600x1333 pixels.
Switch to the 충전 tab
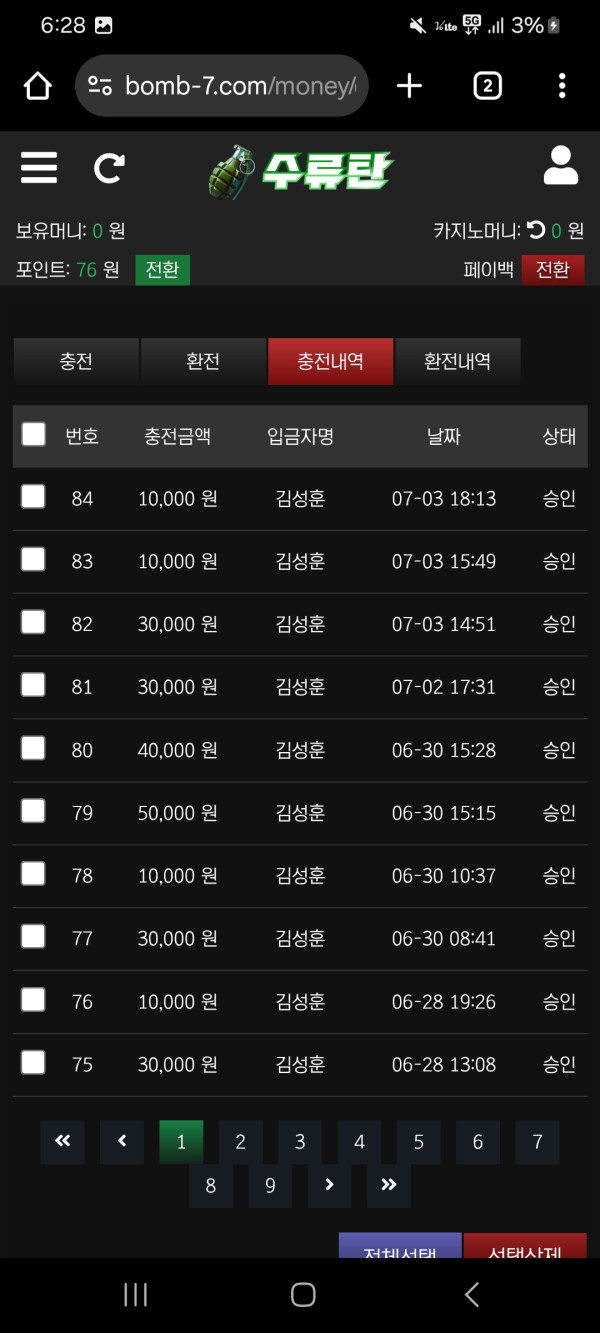click(76, 361)
